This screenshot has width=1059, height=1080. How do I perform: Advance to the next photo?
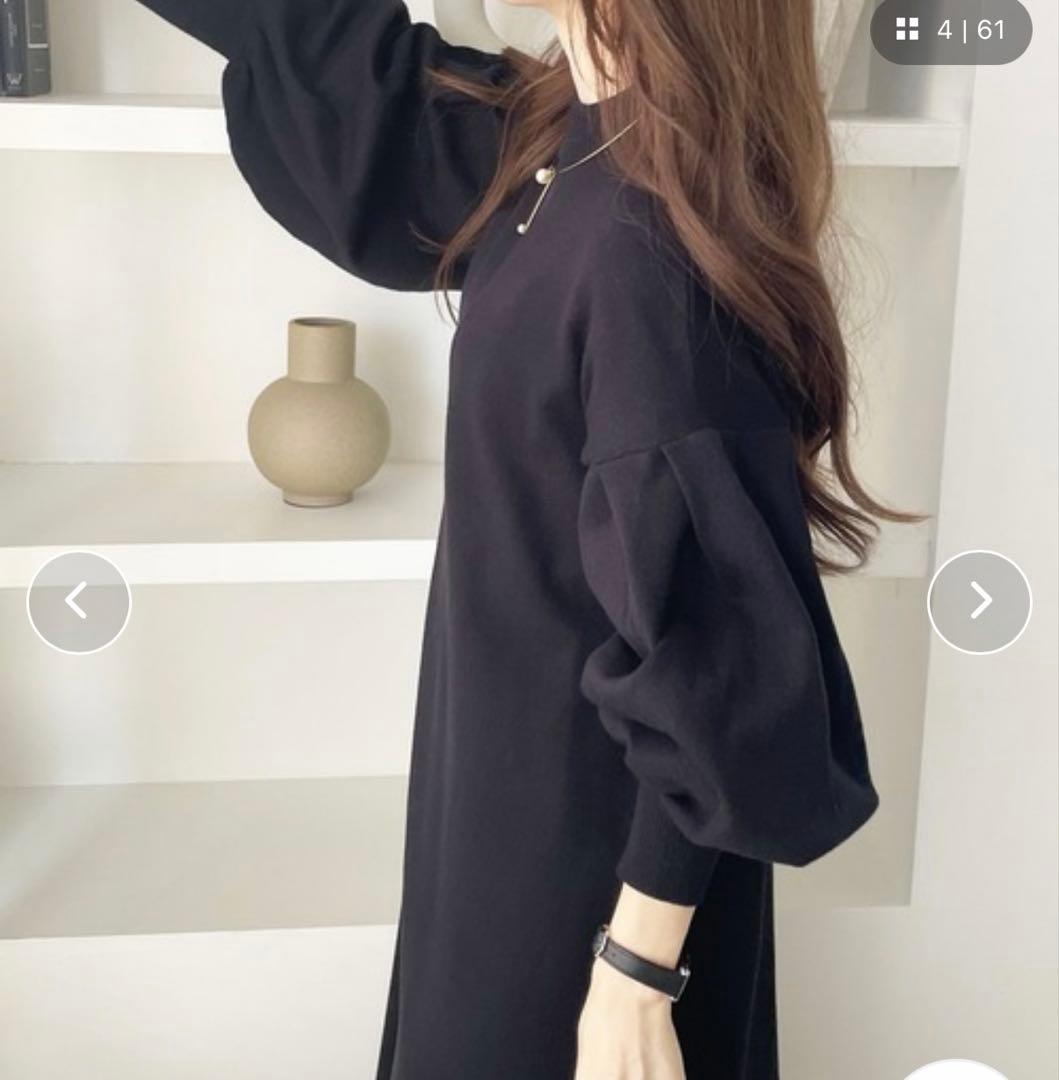979,602
